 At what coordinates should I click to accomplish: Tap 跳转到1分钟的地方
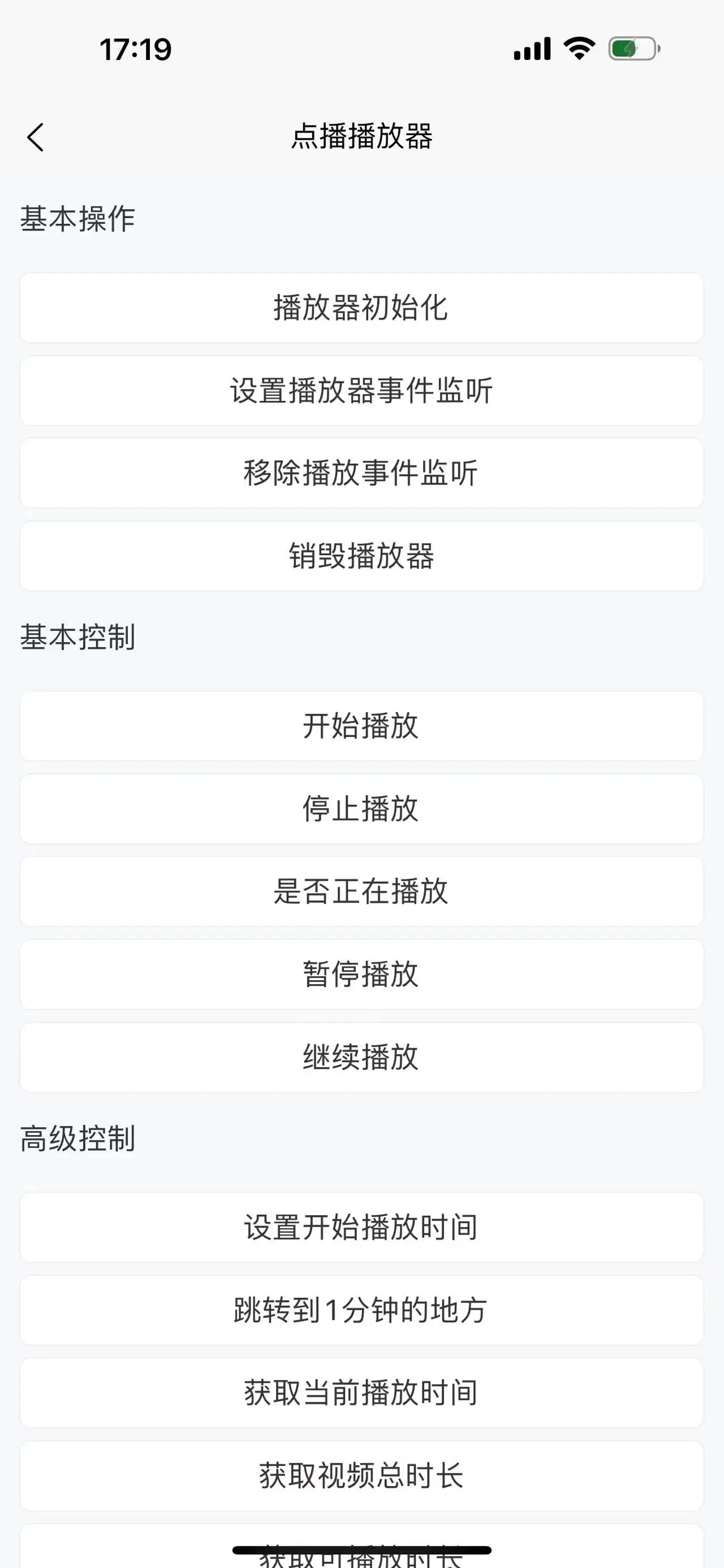click(361, 1310)
